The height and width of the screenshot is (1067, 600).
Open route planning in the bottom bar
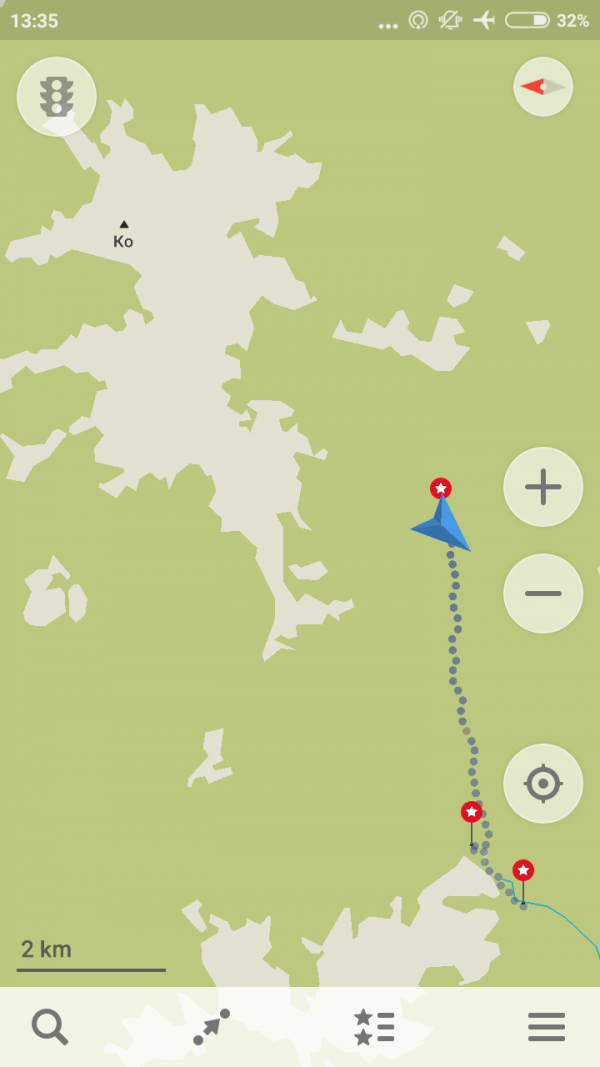(x=211, y=1027)
